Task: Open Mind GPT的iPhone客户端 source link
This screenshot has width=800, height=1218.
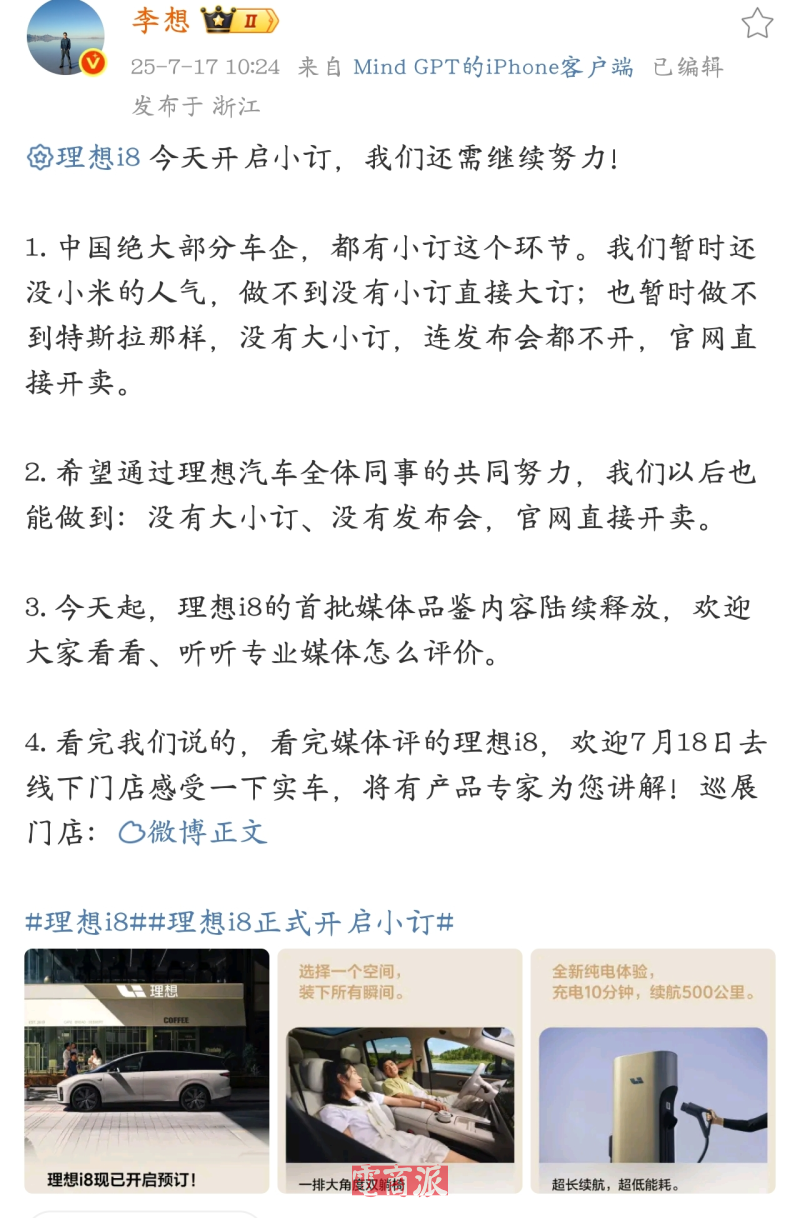Action: tap(493, 67)
